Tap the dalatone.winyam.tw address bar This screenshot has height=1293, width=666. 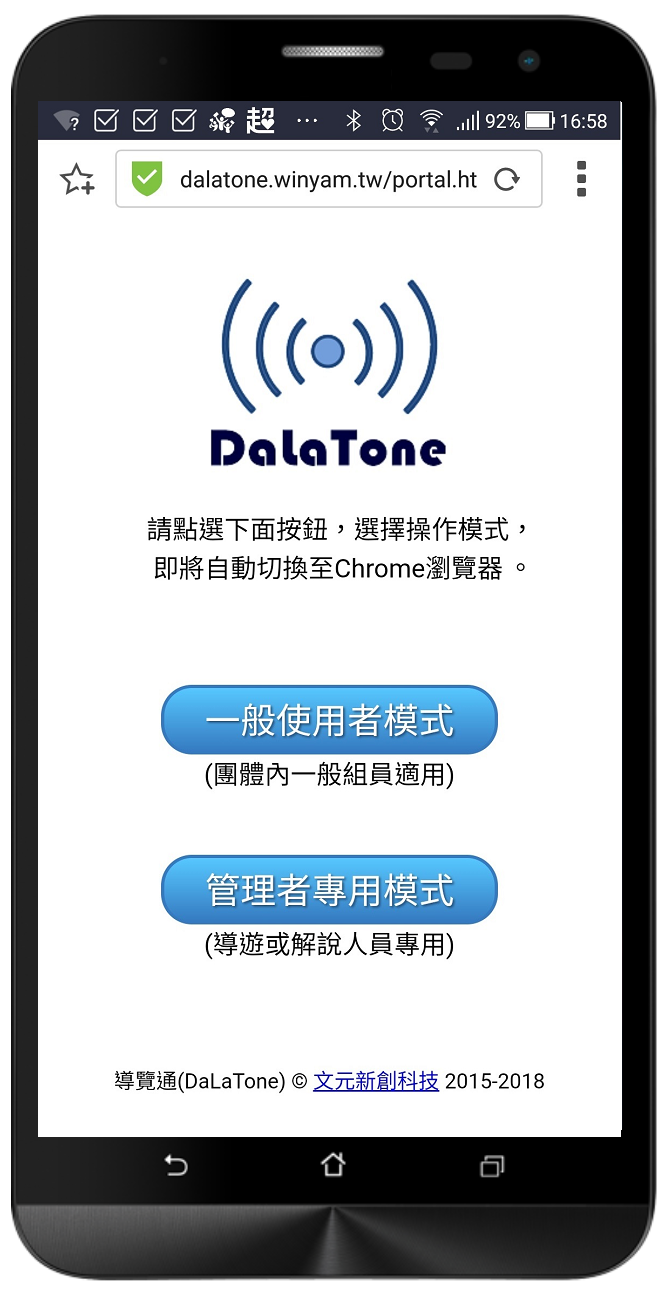pos(328,180)
